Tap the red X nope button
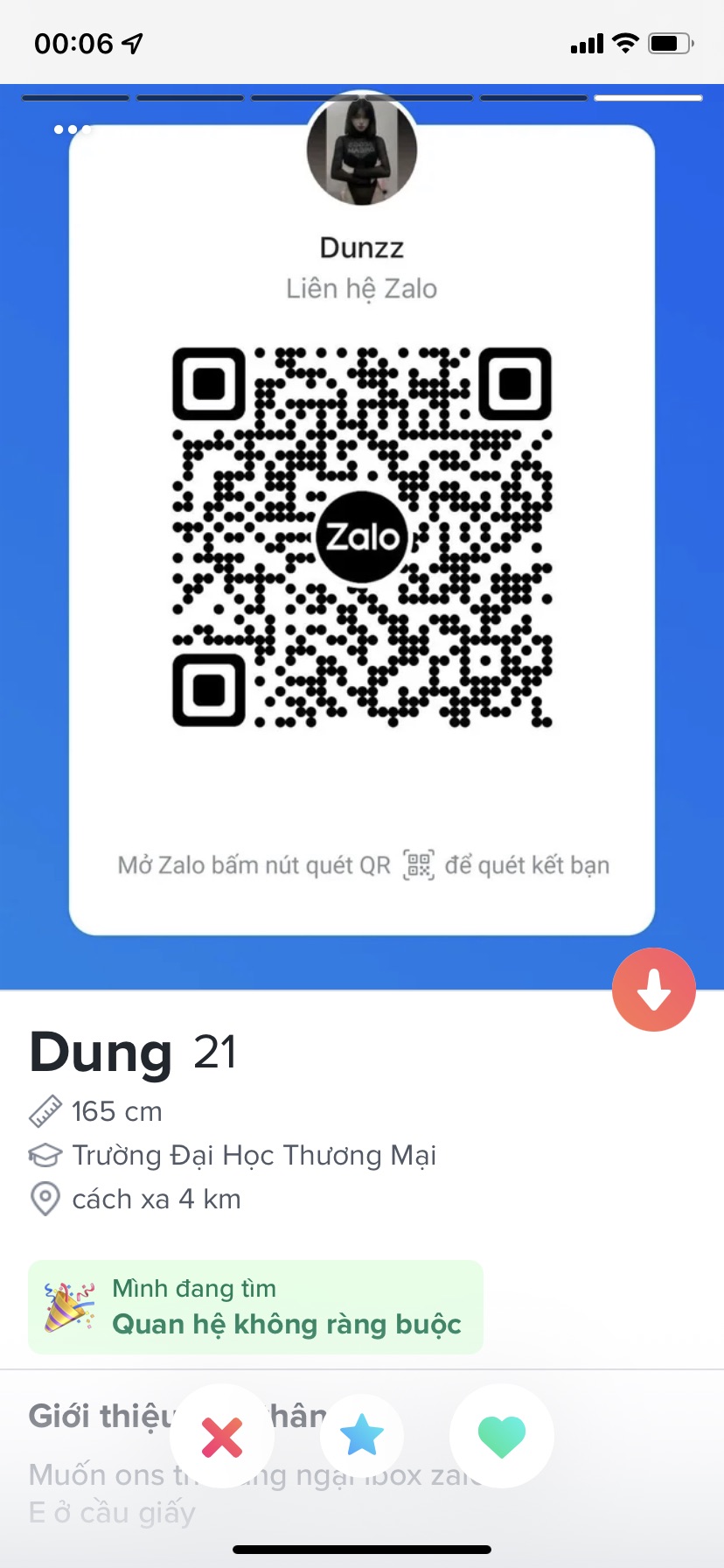 [222, 1437]
